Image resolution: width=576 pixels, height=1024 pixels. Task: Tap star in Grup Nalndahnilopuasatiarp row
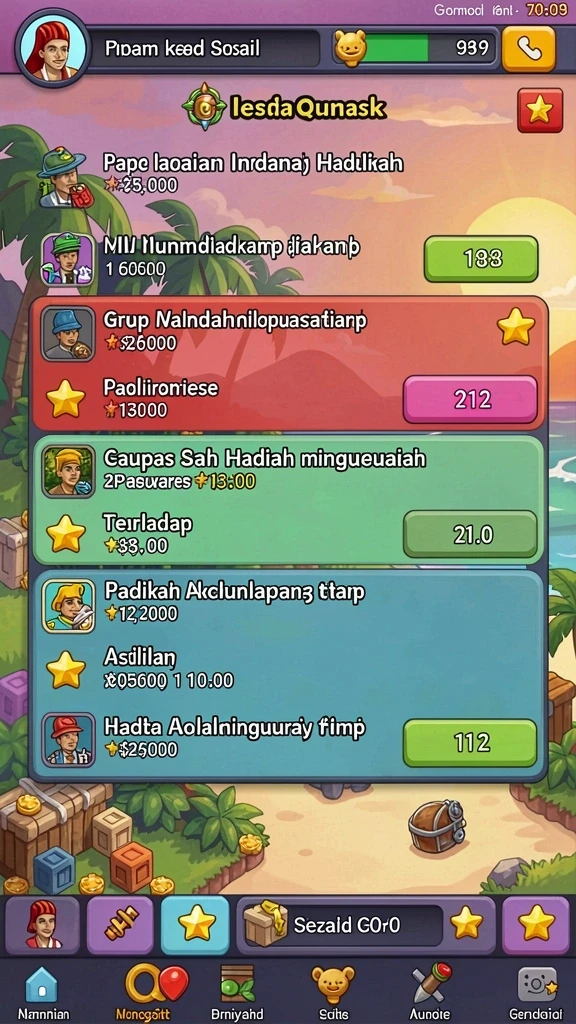516,327
